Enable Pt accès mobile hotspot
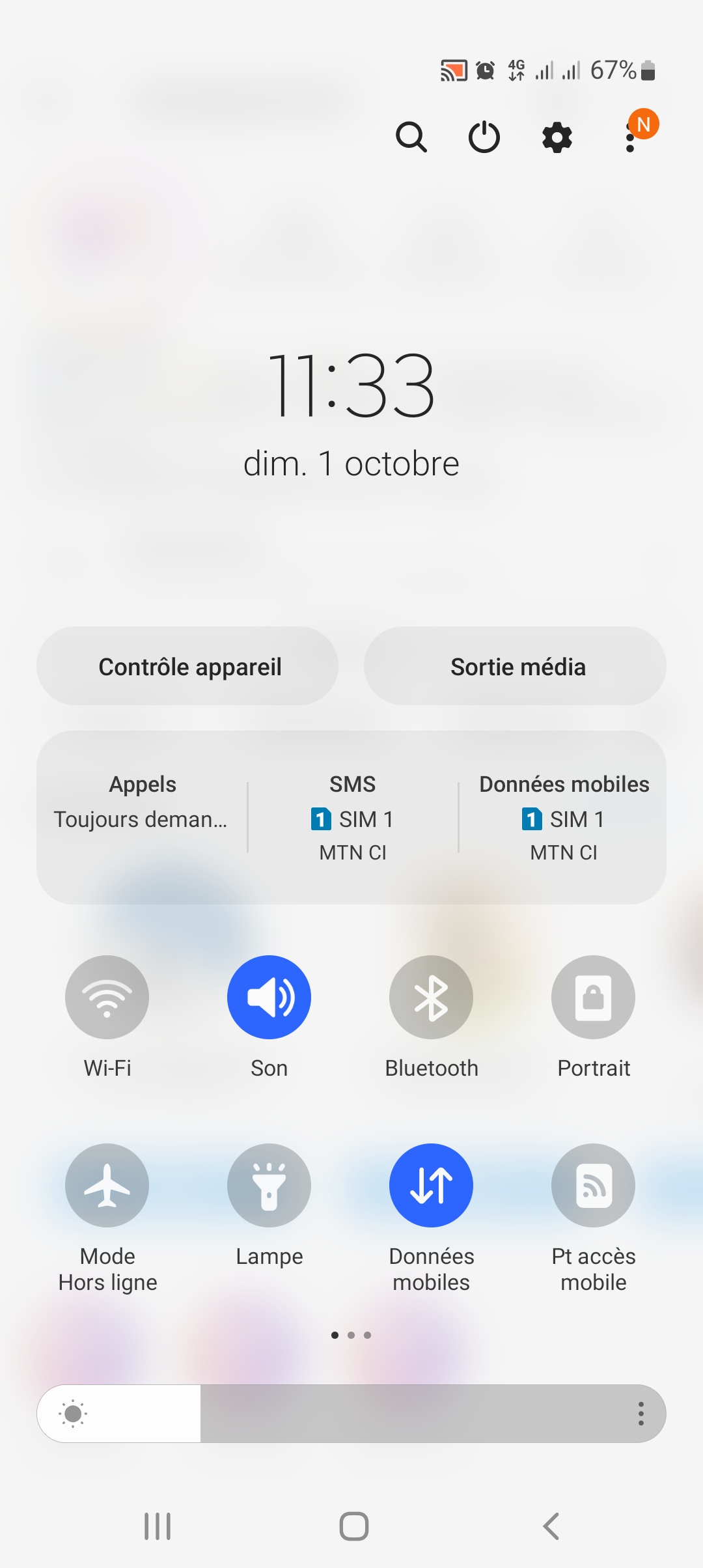703x1568 pixels. pyautogui.click(x=593, y=1185)
